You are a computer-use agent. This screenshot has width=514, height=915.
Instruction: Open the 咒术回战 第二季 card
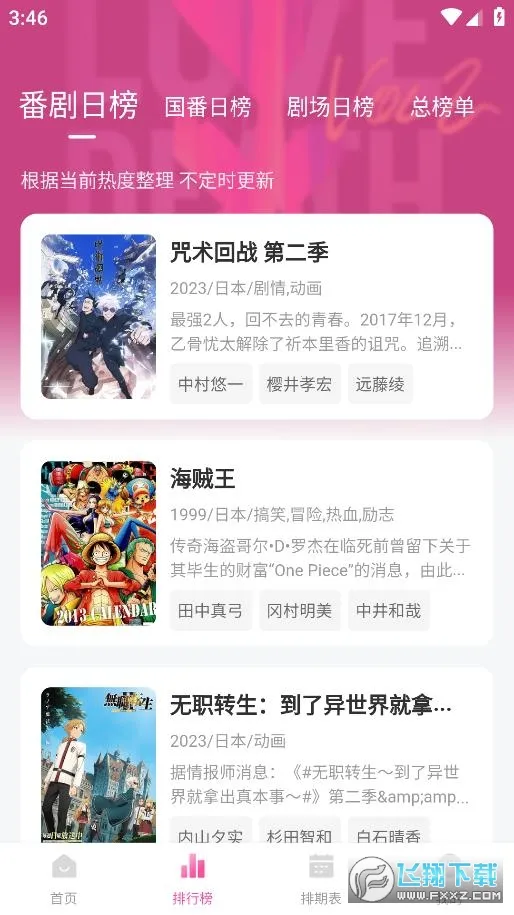pyautogui.click(x=257, y=316)
